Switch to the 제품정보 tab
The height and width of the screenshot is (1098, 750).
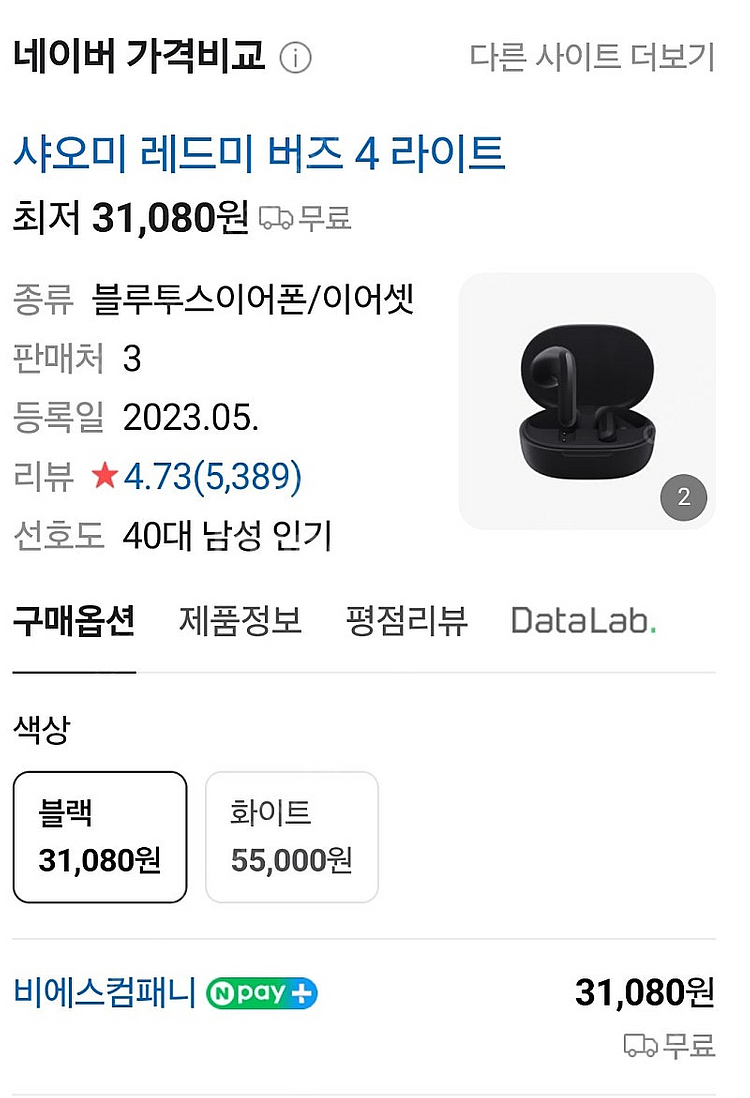240,621
